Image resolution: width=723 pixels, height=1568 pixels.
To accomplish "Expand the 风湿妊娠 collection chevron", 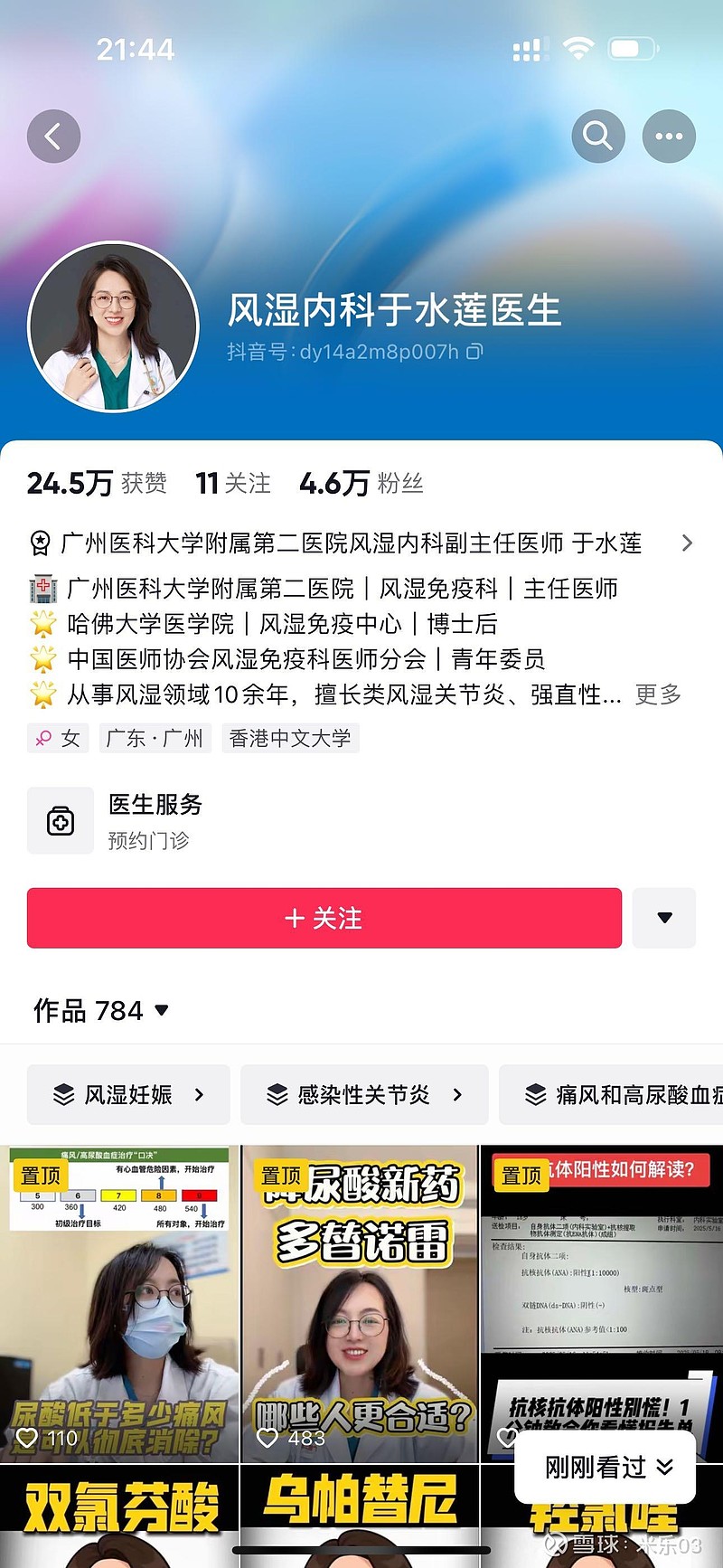I will [202, 1095].
